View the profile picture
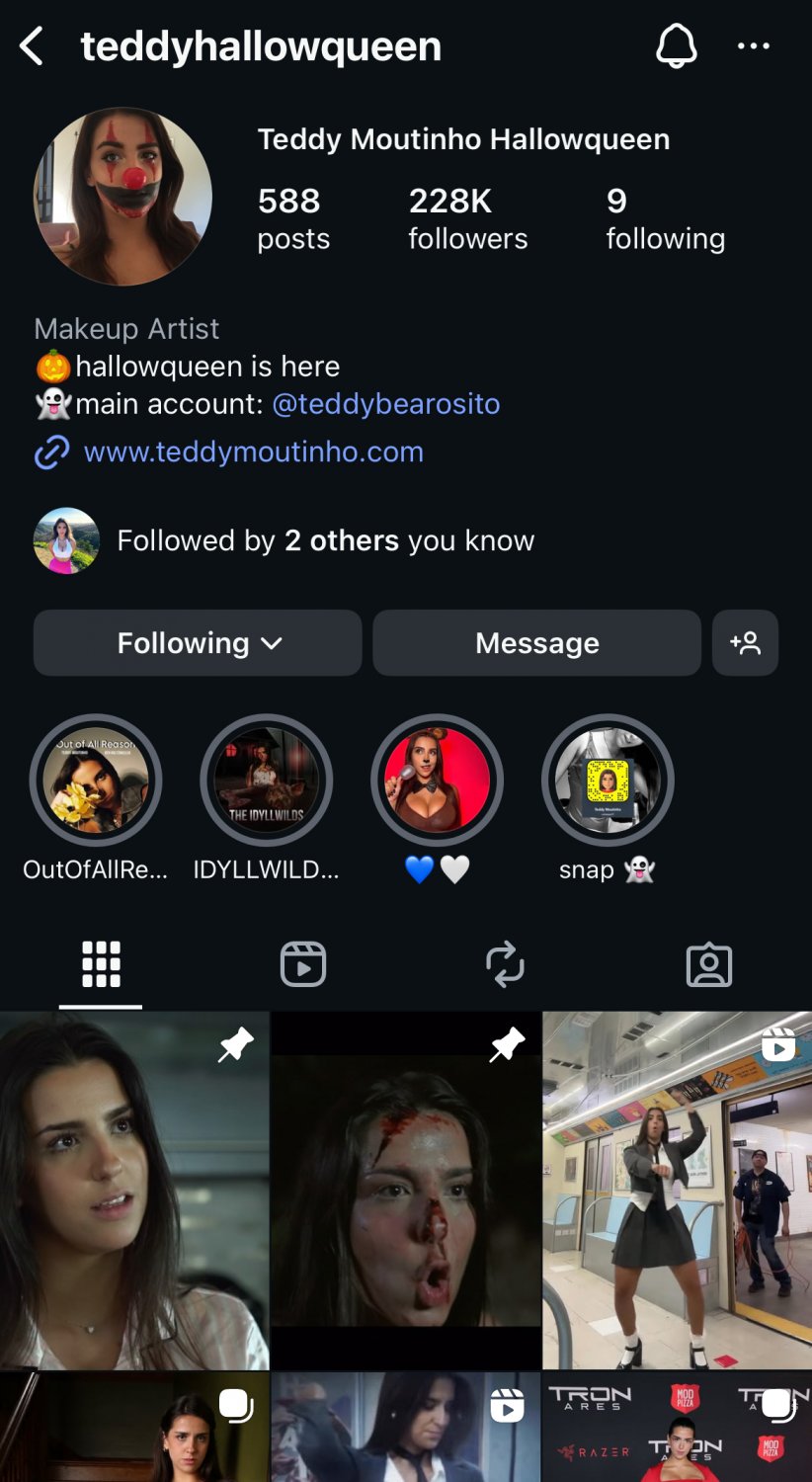Viewport: 812px width, 1482px height. click(122, 197)
